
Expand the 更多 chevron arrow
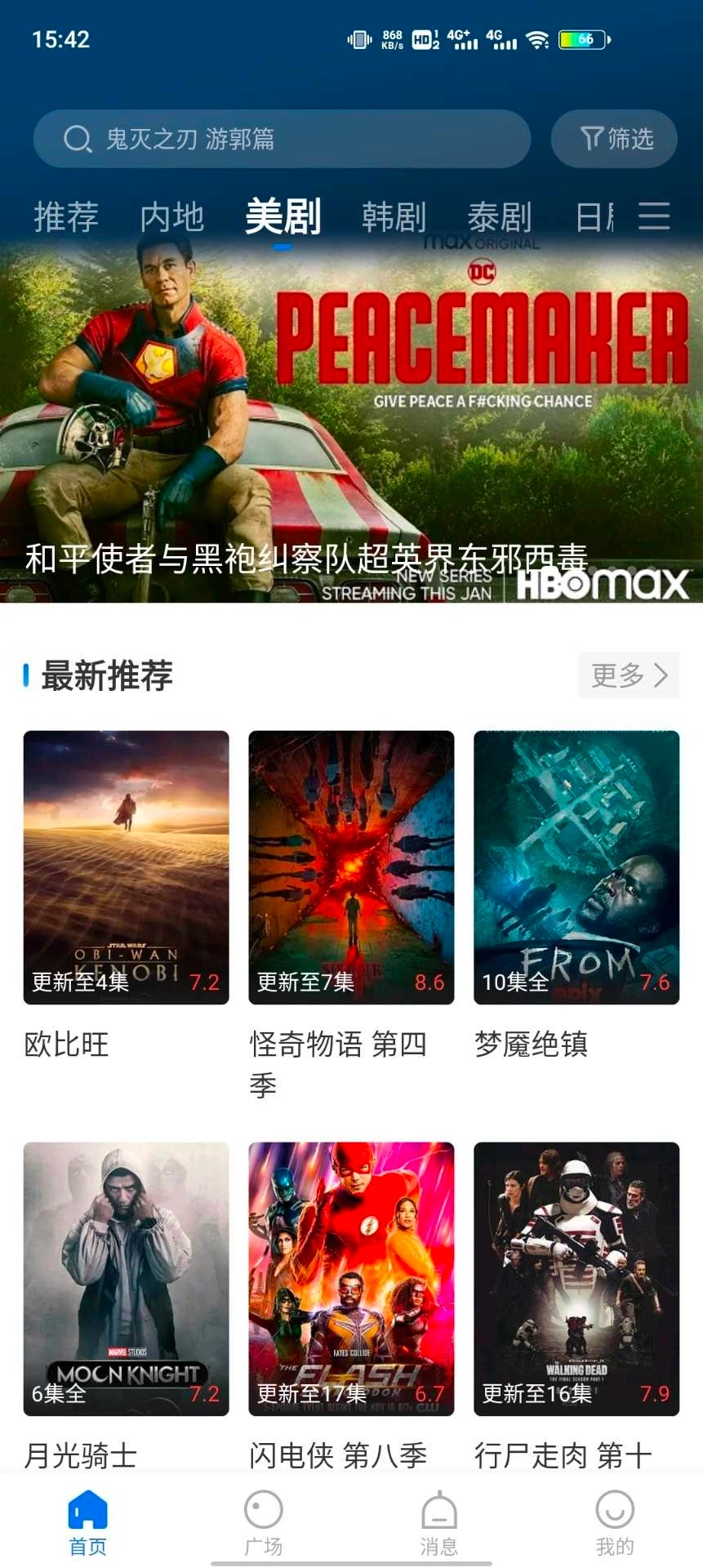pos(661,675)
